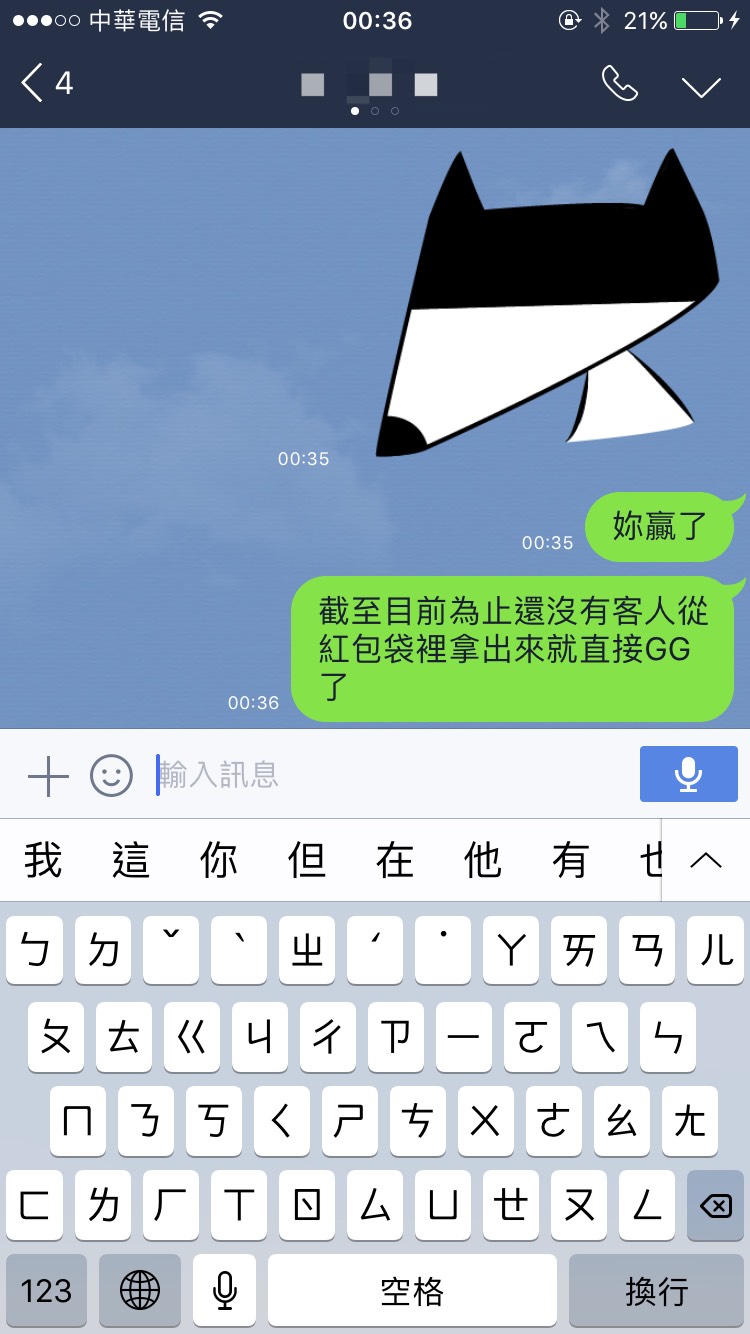The height and width of the screenshot is (1334, 750).
Task: Tap the 空格 space key
Action: click(x=412, y=1291)
